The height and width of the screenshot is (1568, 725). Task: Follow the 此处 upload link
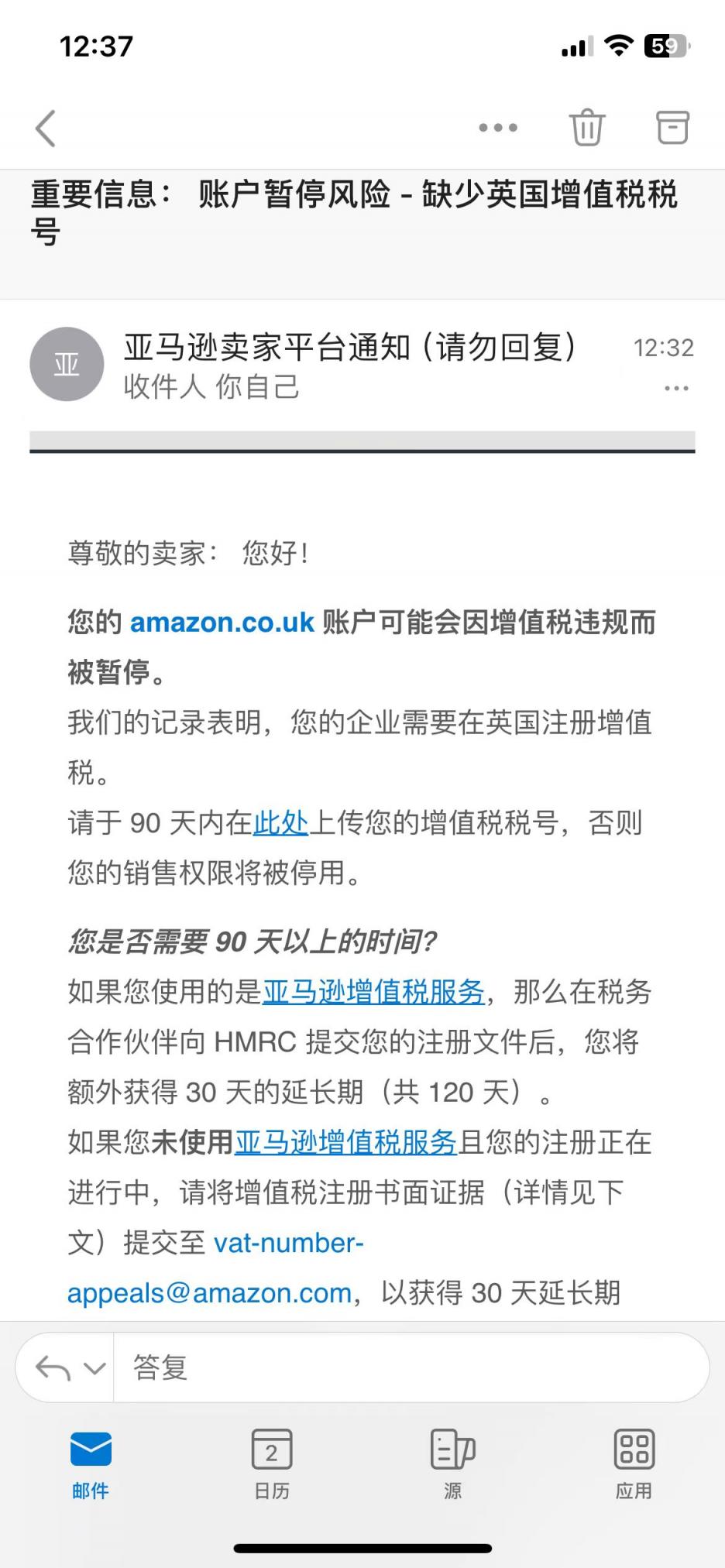pyautogui.click(x=280, y=822)
